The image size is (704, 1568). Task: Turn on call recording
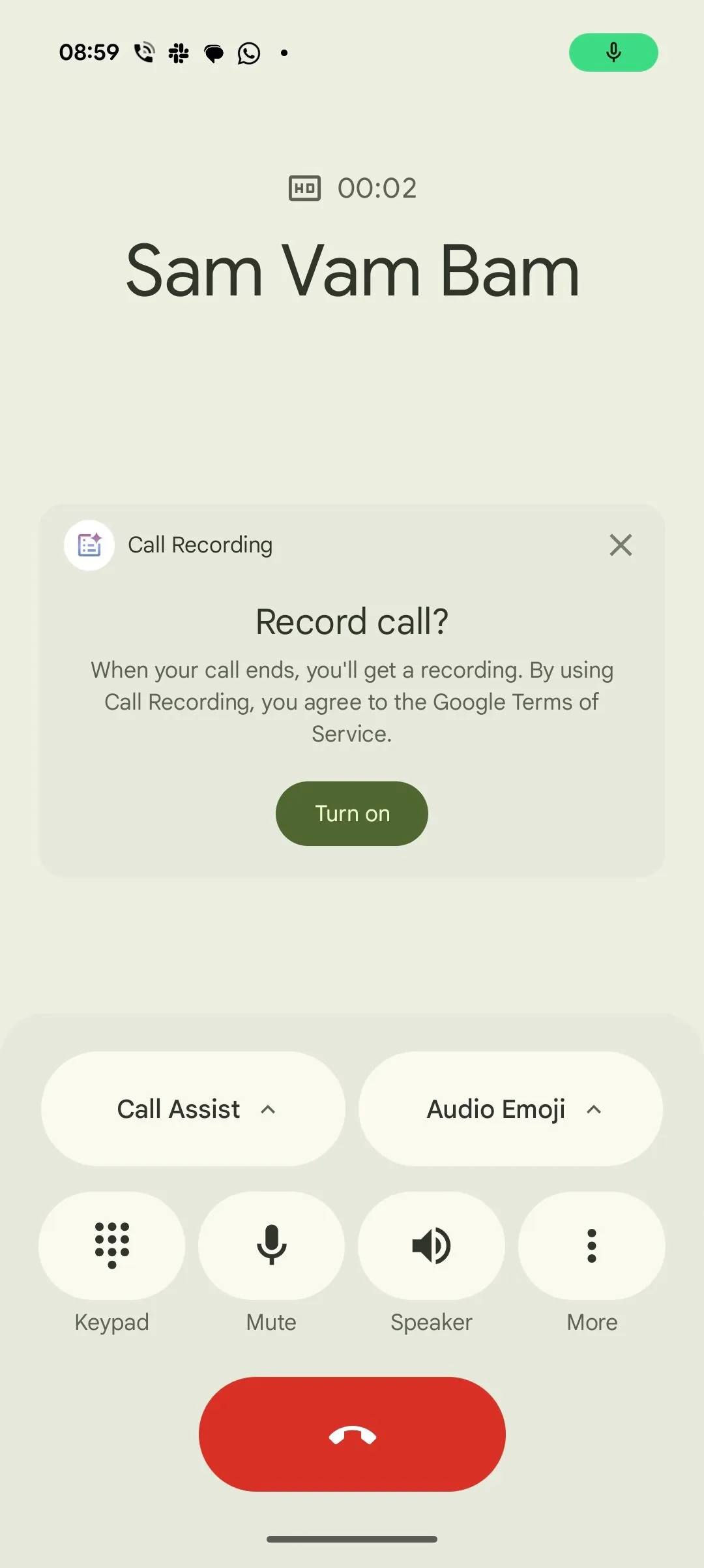(x=351, y=813)
